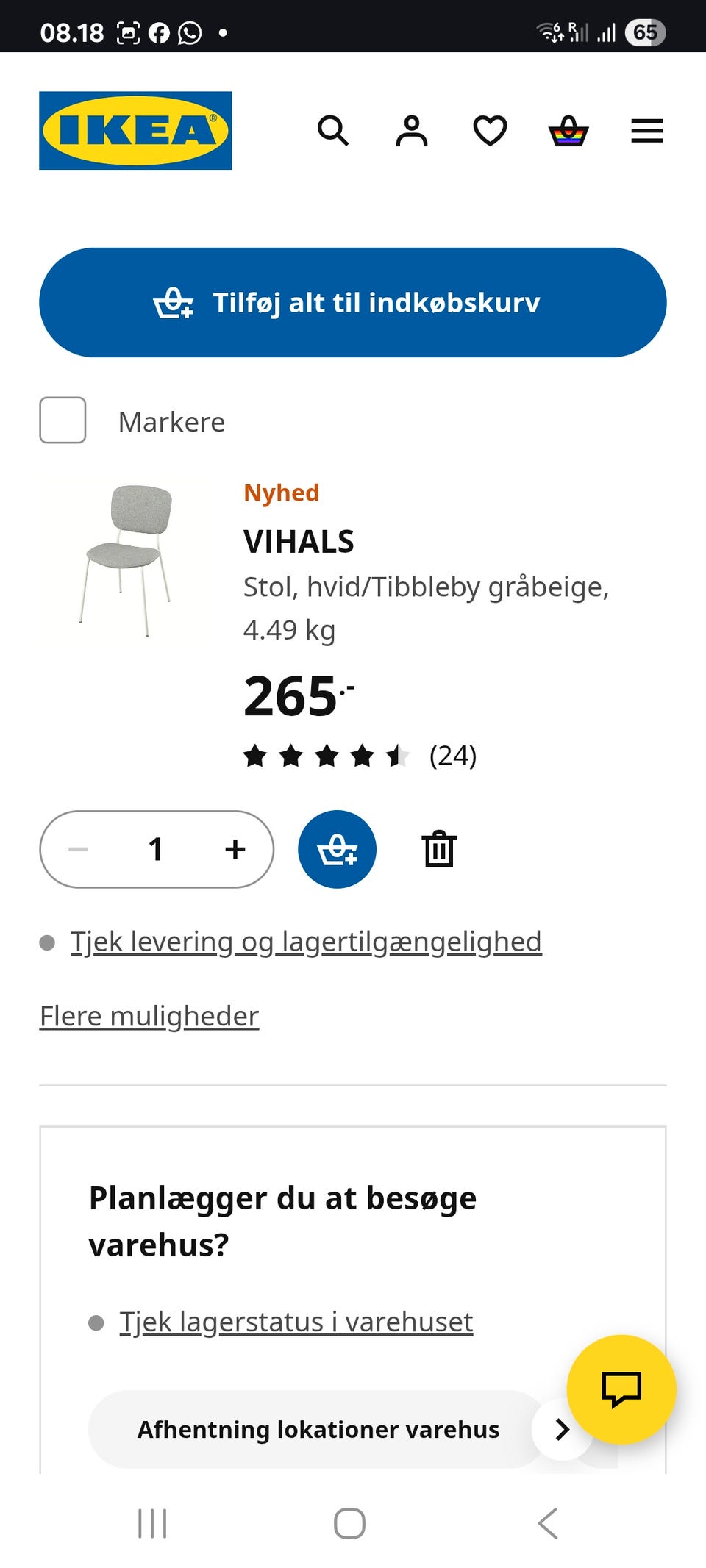Open the favorites heart icon
Image resolution: width=706 pixels, height=1568 pixels.
click(x=490, y=131)
